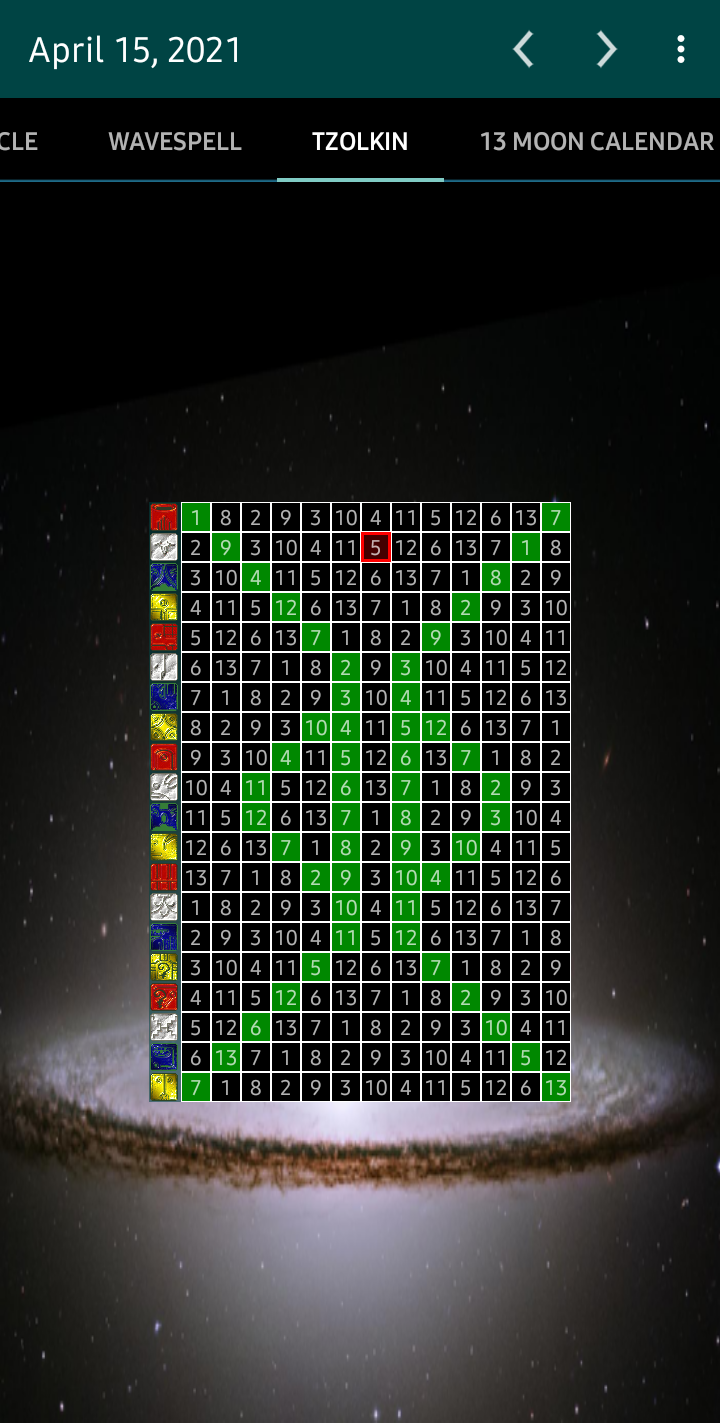Image resolution: width=720 pixels, height=1423 pixels.
Task: Go to the next day
Action: [606, 49]
